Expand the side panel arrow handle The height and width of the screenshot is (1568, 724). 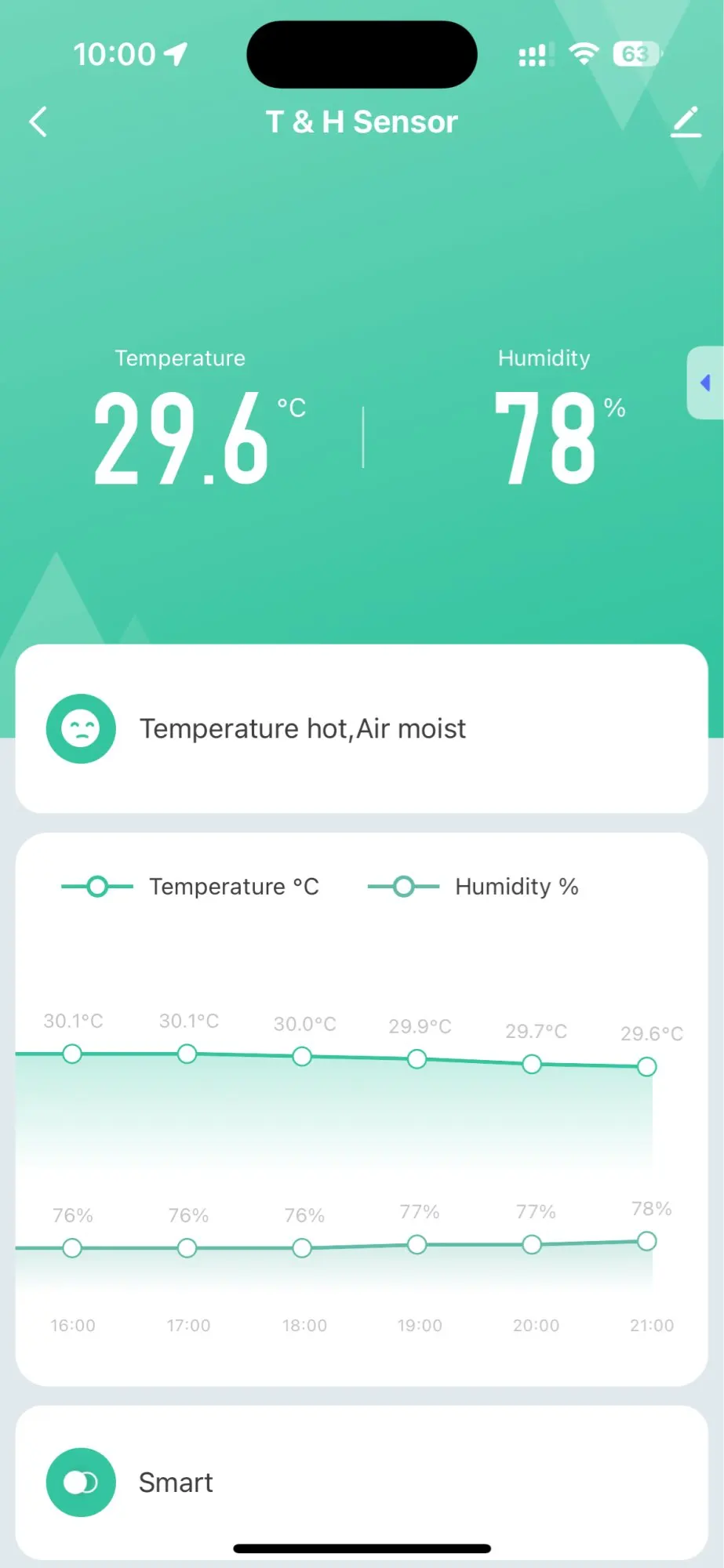click(x=705, y=383)
